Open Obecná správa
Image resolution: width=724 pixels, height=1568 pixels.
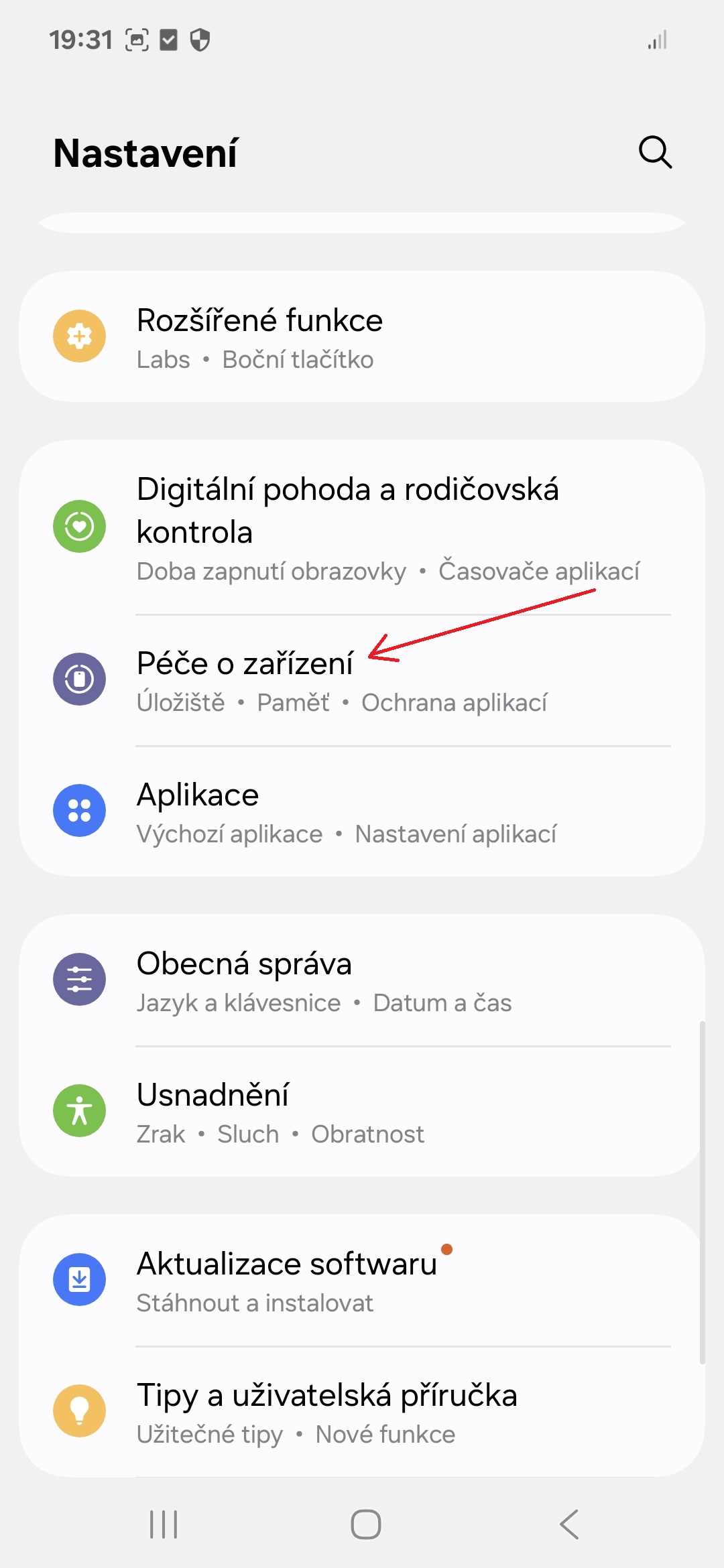tap(362, 980)
